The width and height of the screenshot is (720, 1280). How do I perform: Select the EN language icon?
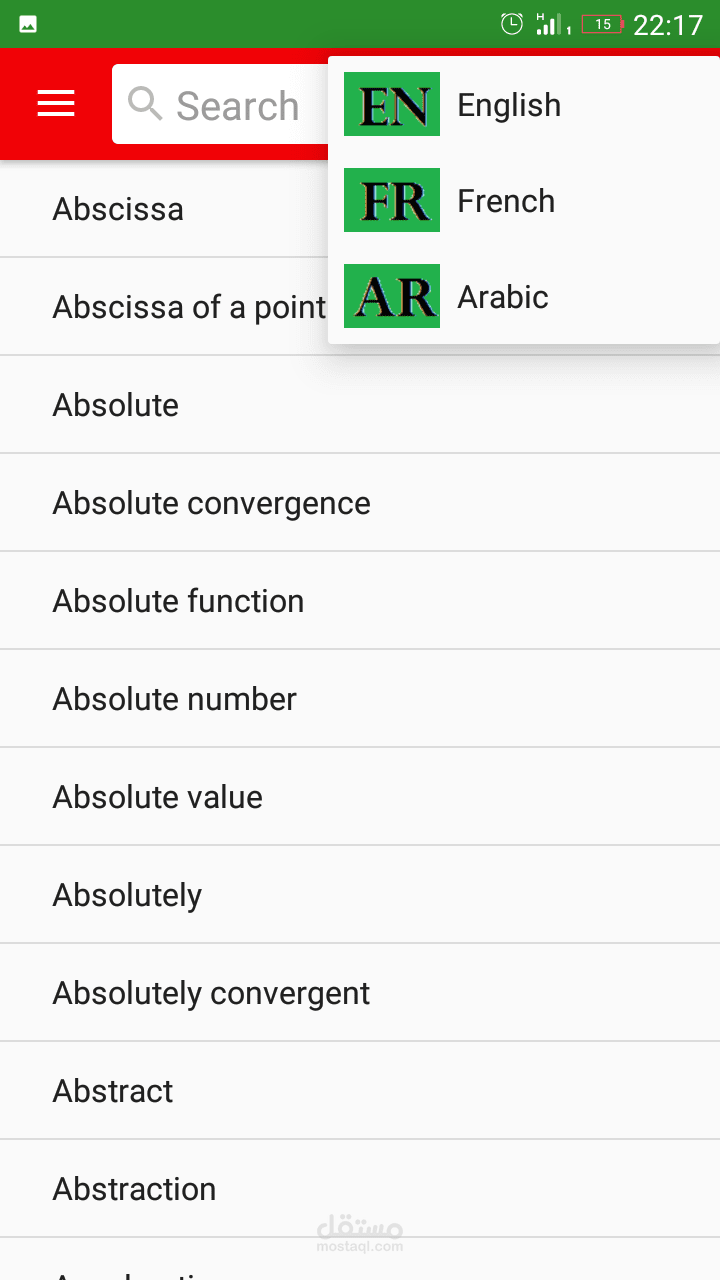pyautogui.click(x=391, y=104)
